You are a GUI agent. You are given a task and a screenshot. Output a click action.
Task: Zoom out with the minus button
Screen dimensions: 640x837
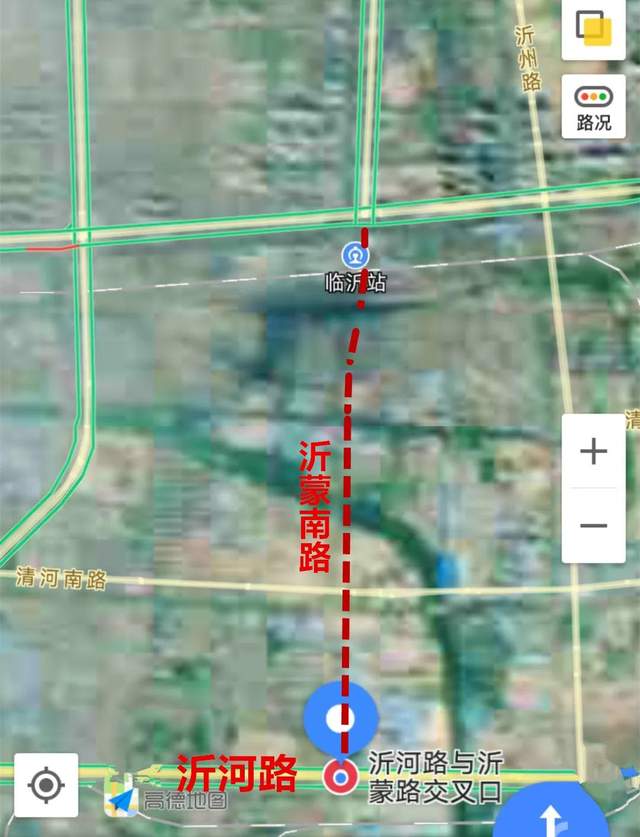coord(593,526)
